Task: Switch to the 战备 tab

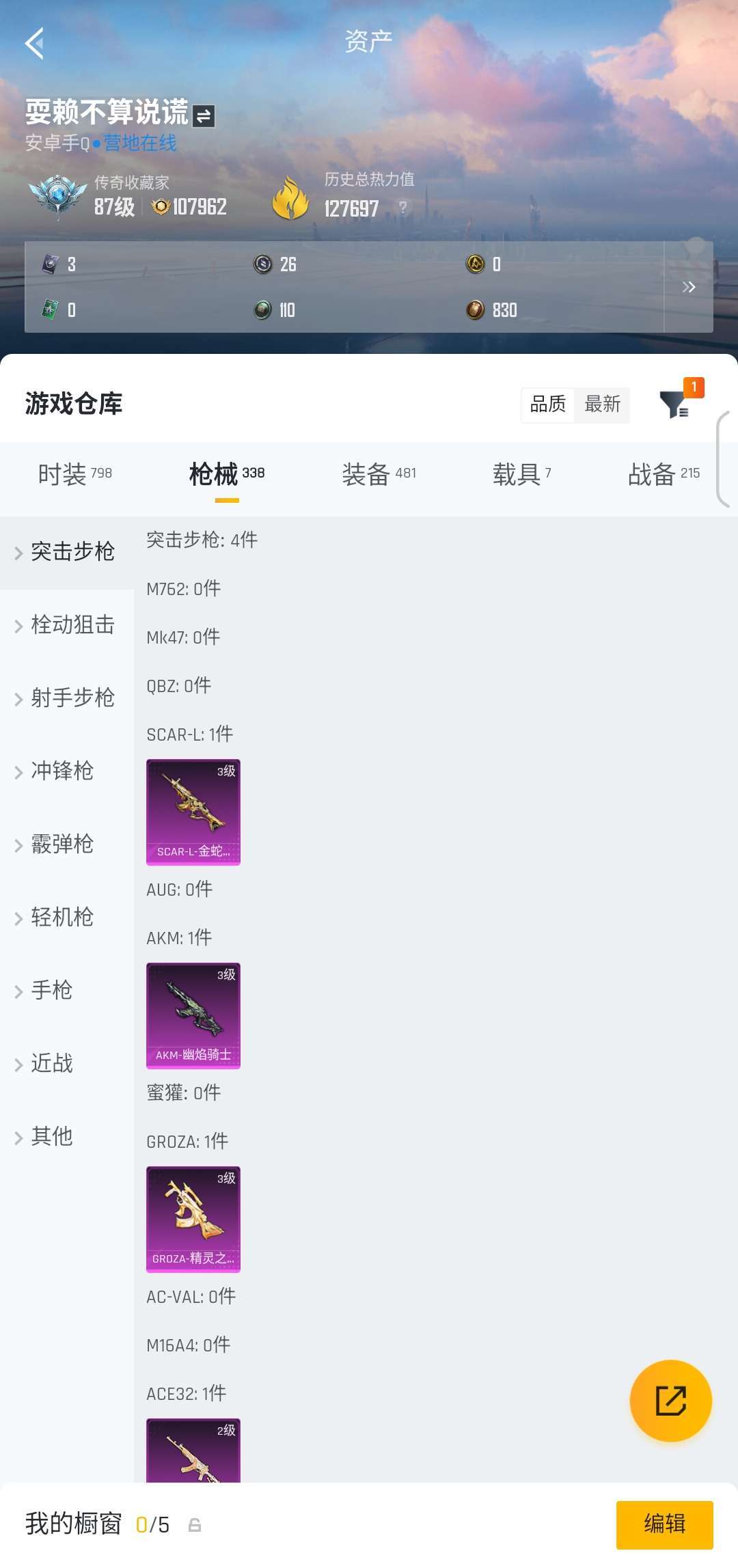Action: coord(664,473)
